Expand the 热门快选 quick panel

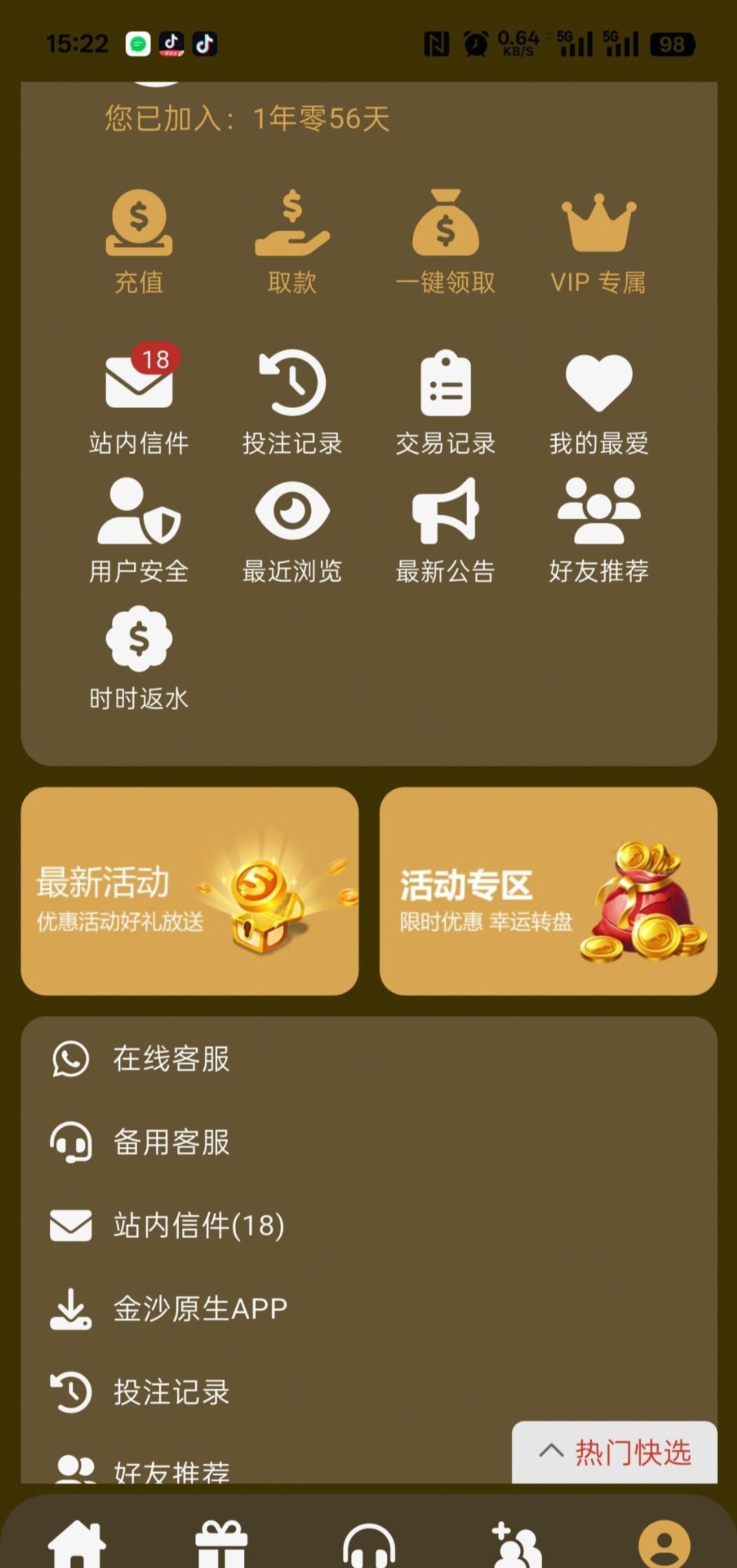click(615, 1452)
